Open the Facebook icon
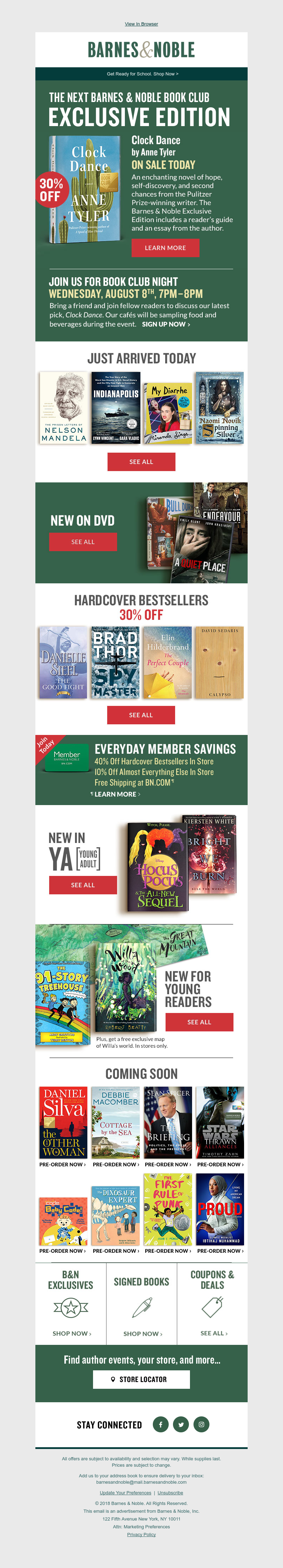 point(160,1424)
